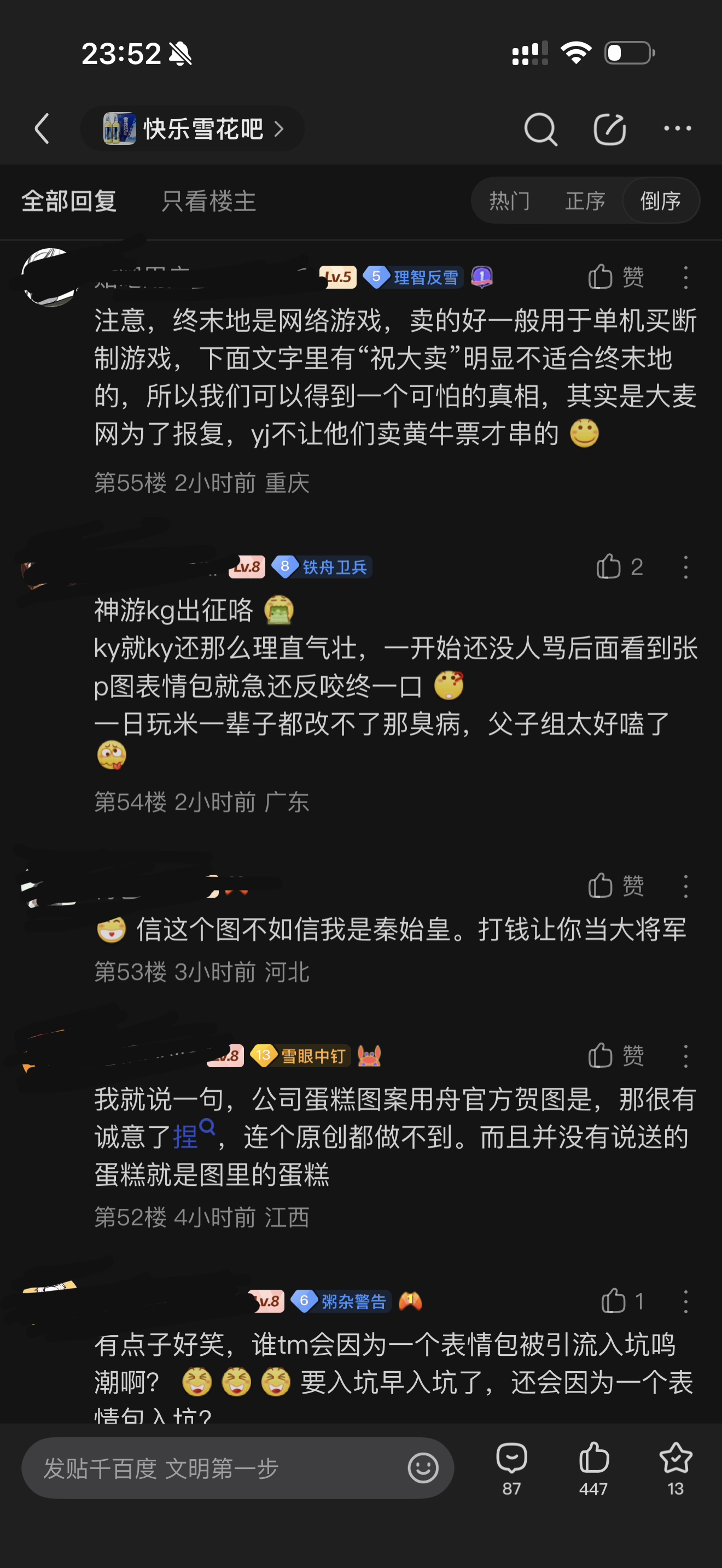Like the 第54楼 reply with 2 likes
Screen dimensions: 722x1568
click(x=619, y=567)
